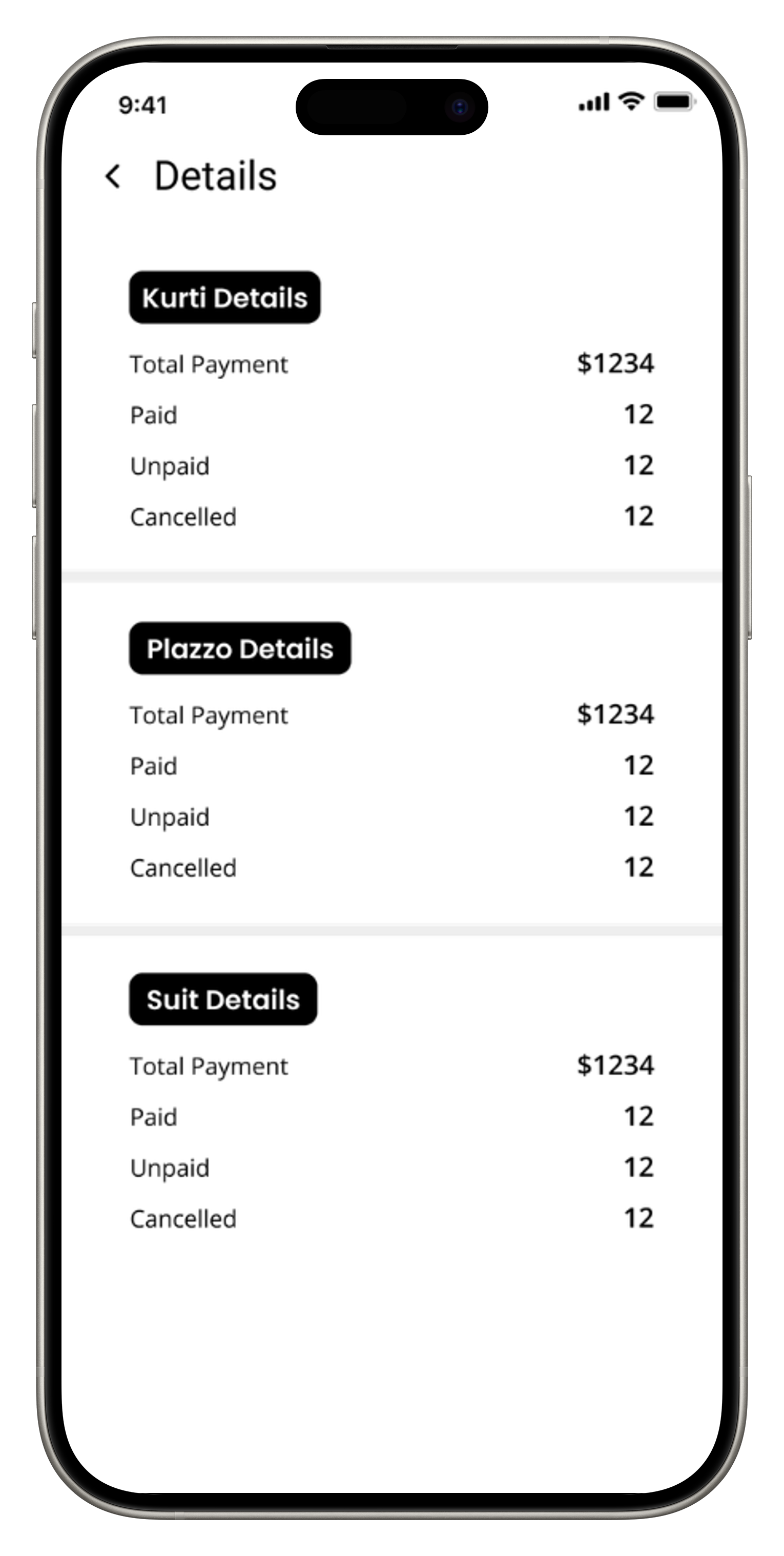
Task: Select Unpaid row under Kurti Details
Action: 170,466
